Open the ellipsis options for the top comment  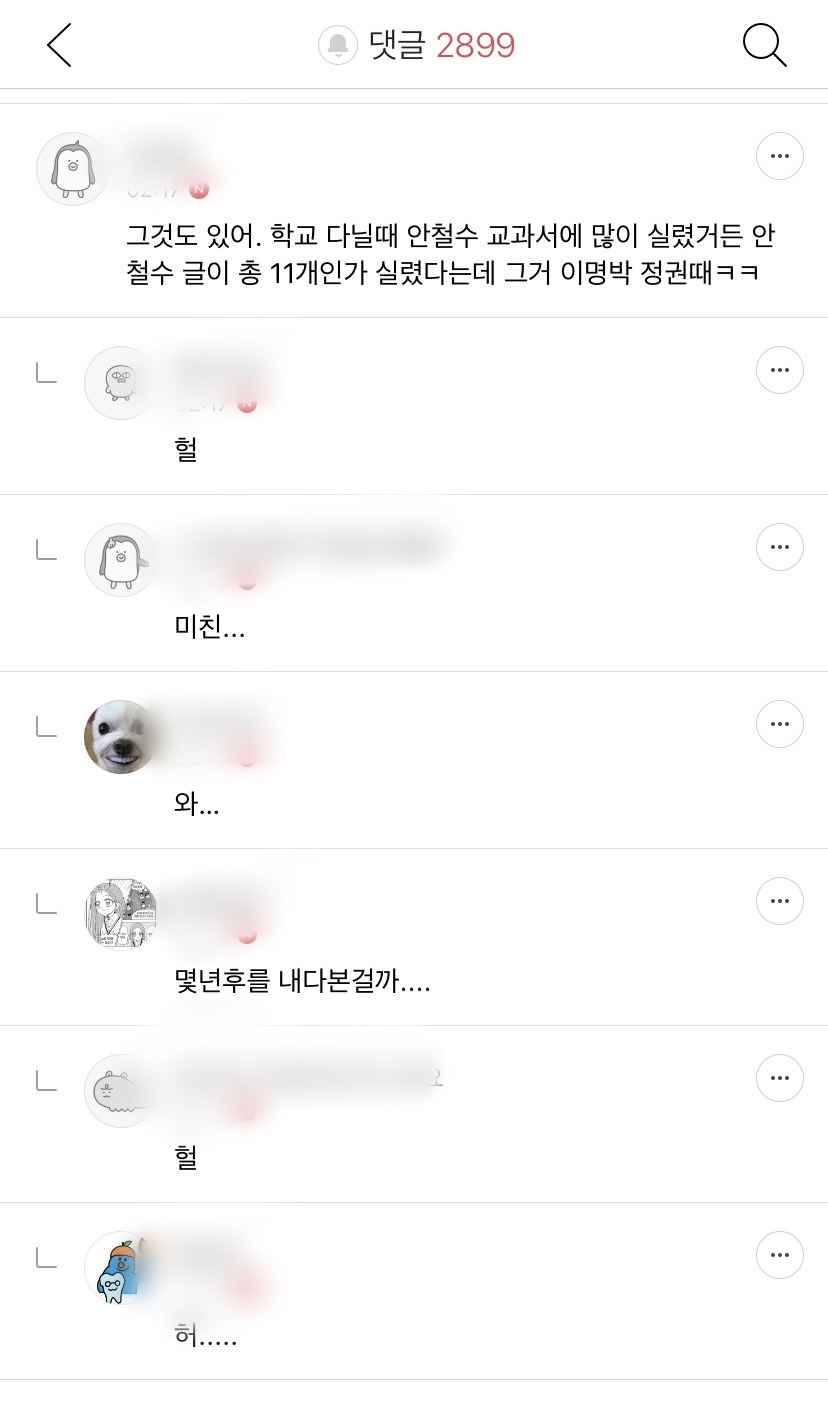pyautogui.click(x=780, y=156)
